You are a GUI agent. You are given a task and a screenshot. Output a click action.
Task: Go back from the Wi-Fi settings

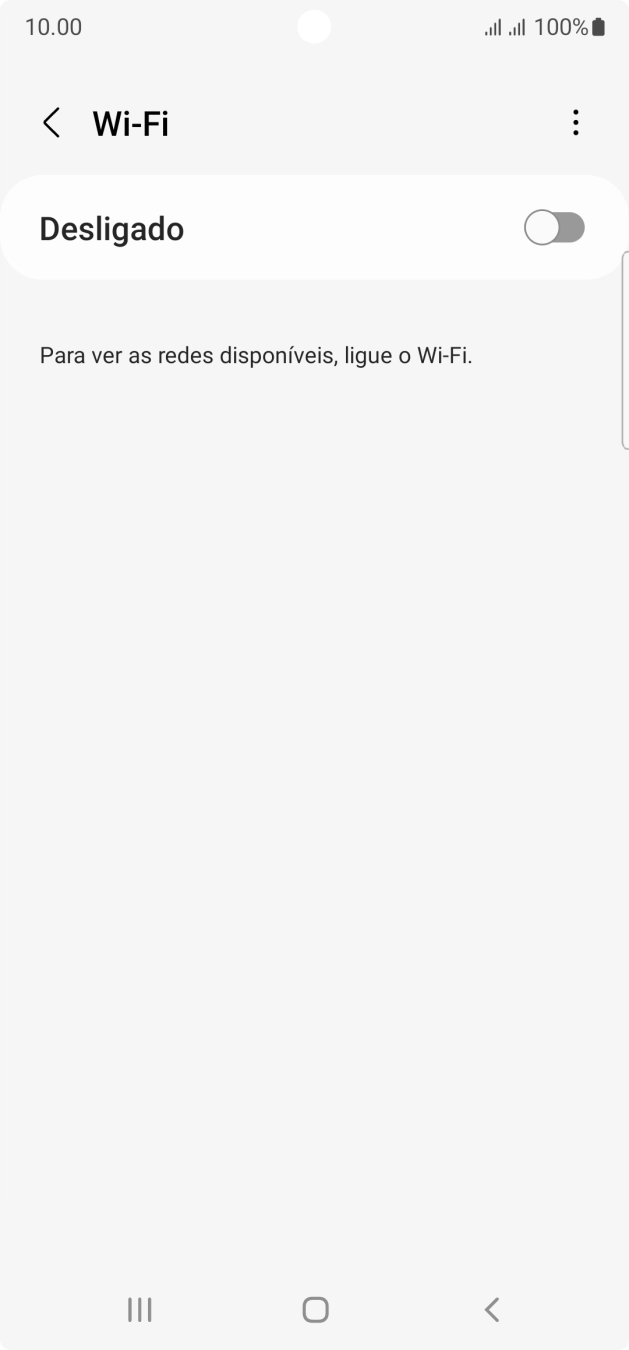[51, 124]
